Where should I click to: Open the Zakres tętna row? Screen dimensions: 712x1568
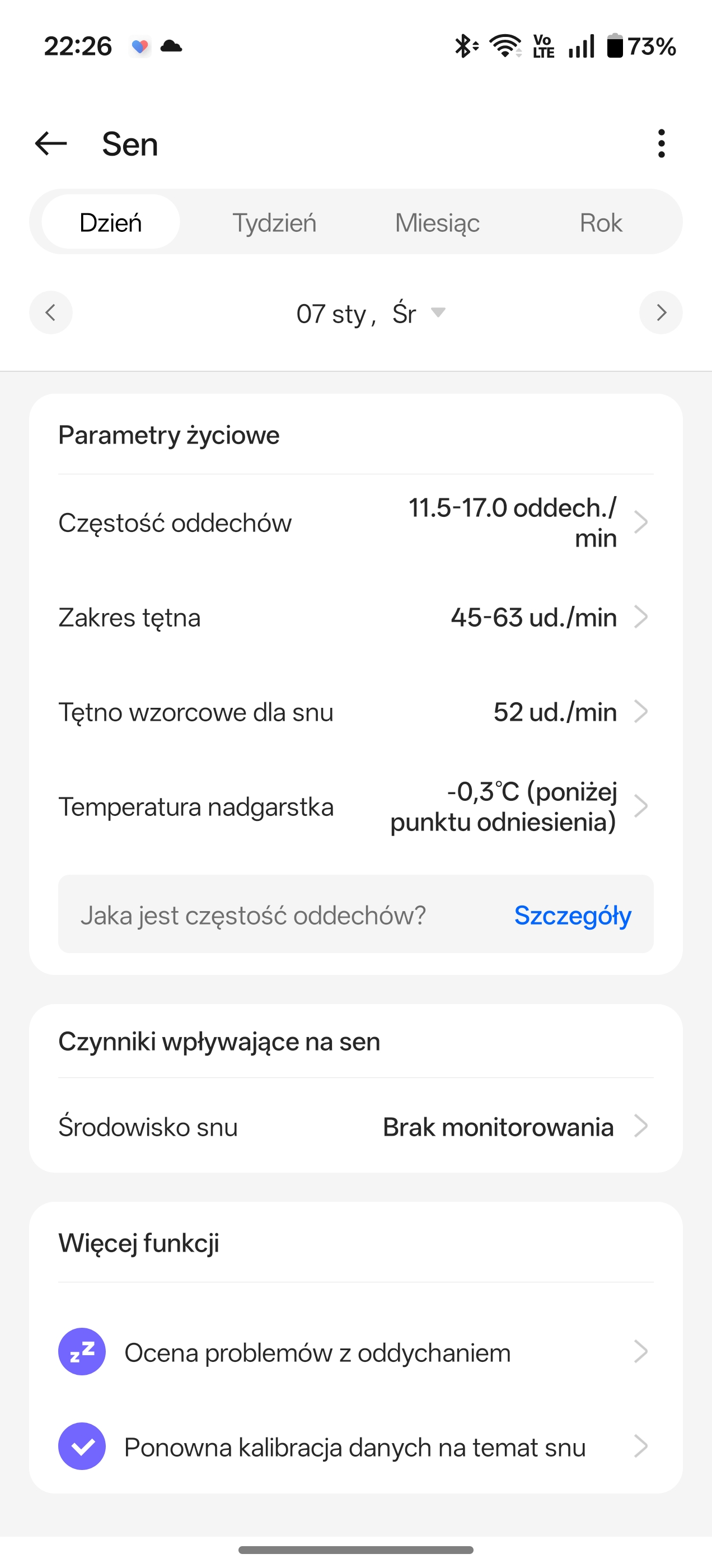coord(355,617)
